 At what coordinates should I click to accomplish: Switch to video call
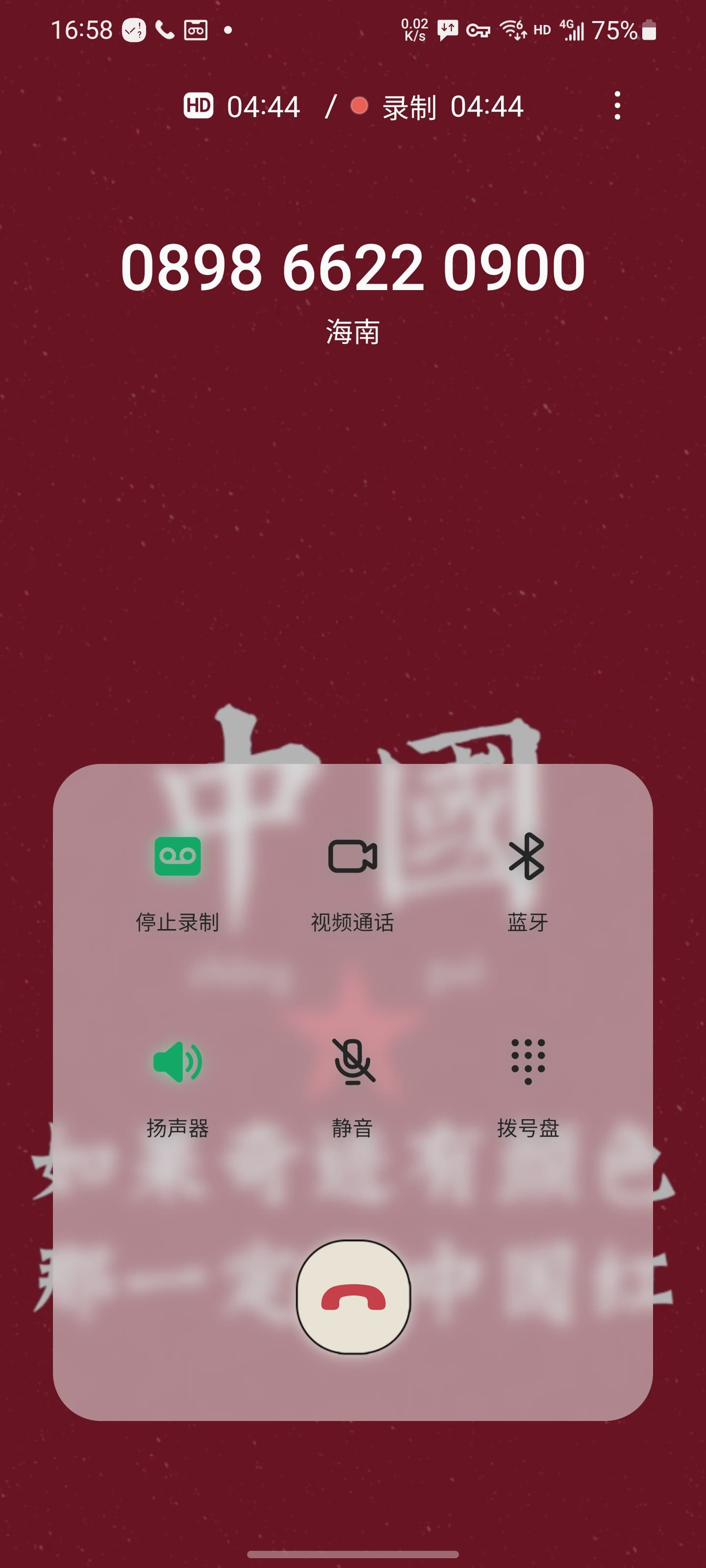tap(352, 857)
